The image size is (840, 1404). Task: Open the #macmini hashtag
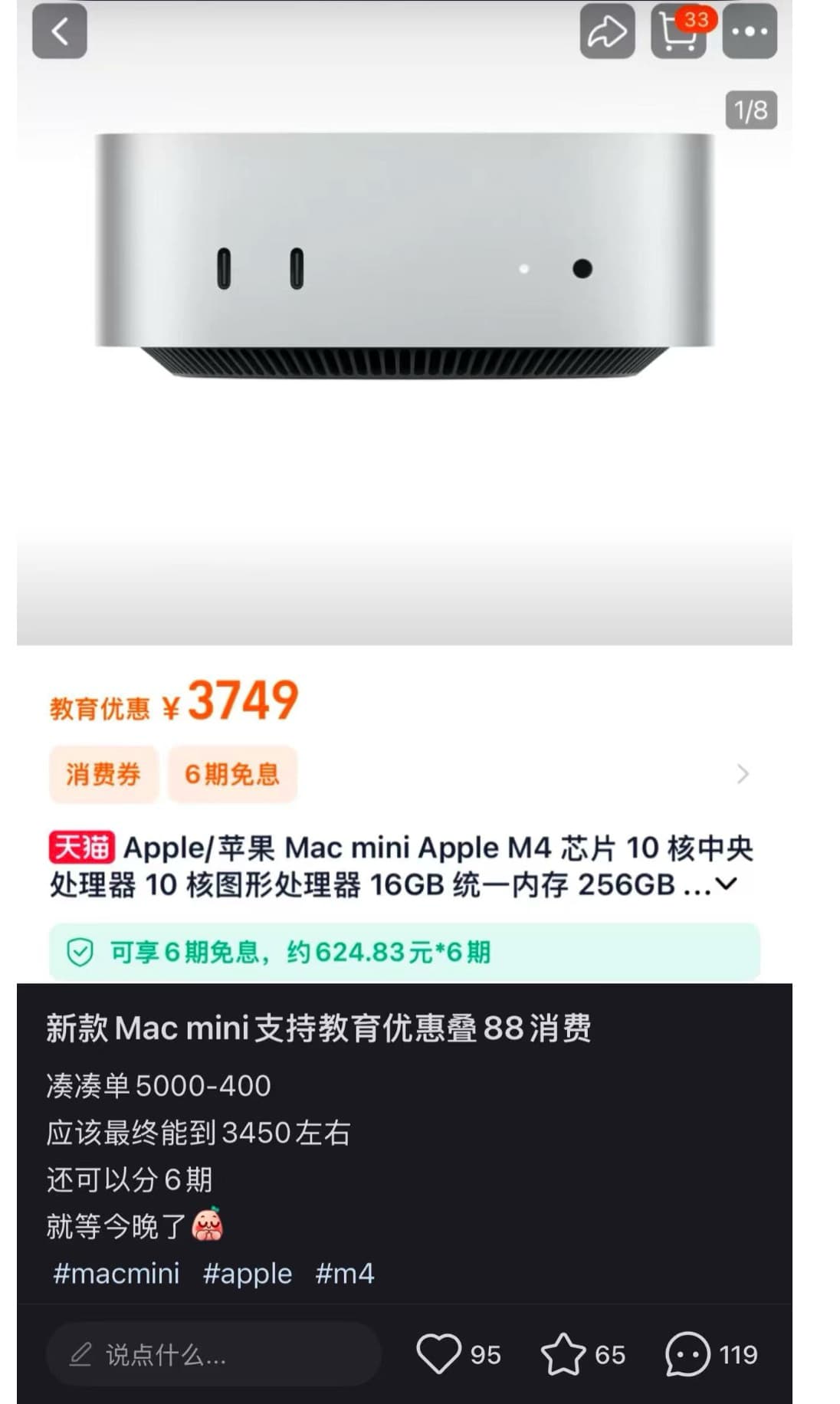point(116,1274)
